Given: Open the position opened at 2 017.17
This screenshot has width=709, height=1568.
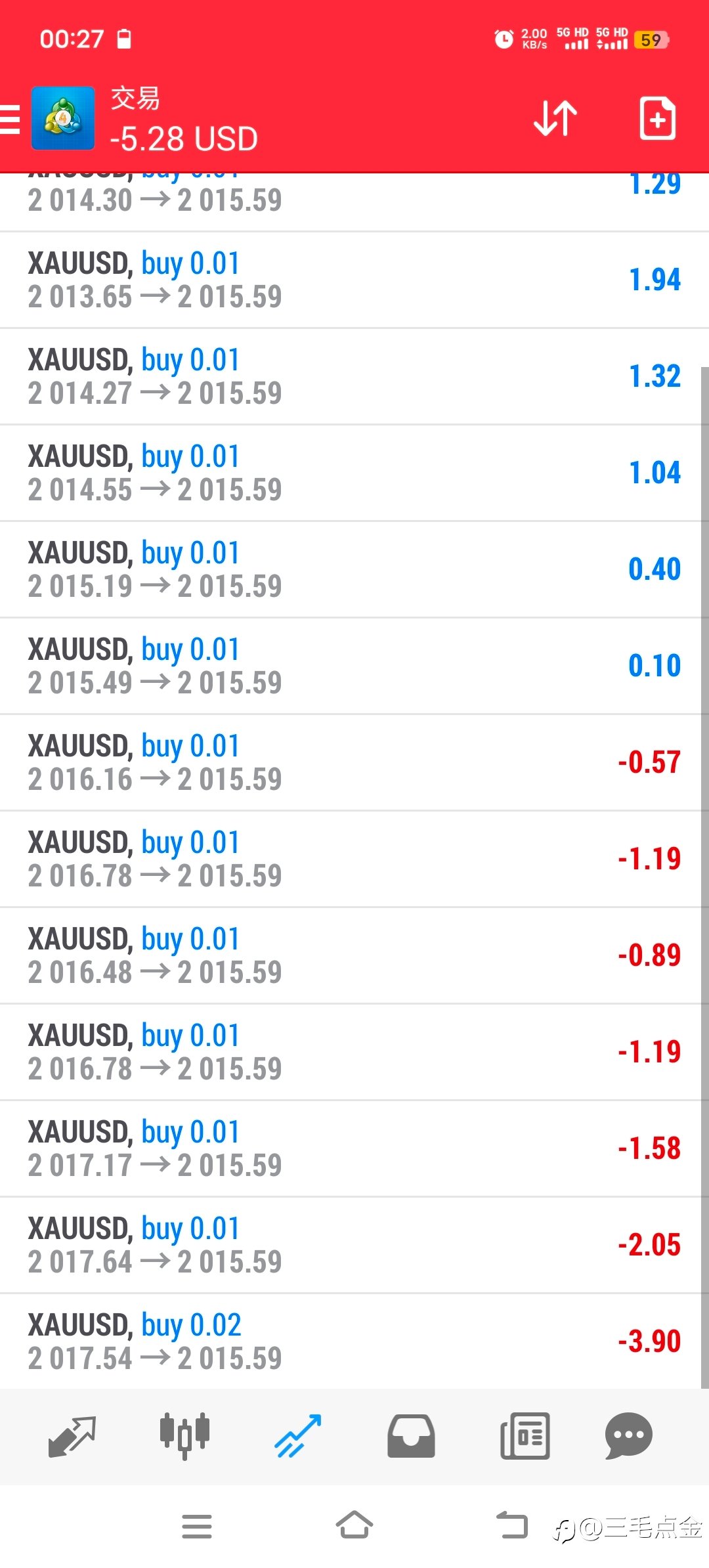Looking at the screenshot, I should (354, 1148).
